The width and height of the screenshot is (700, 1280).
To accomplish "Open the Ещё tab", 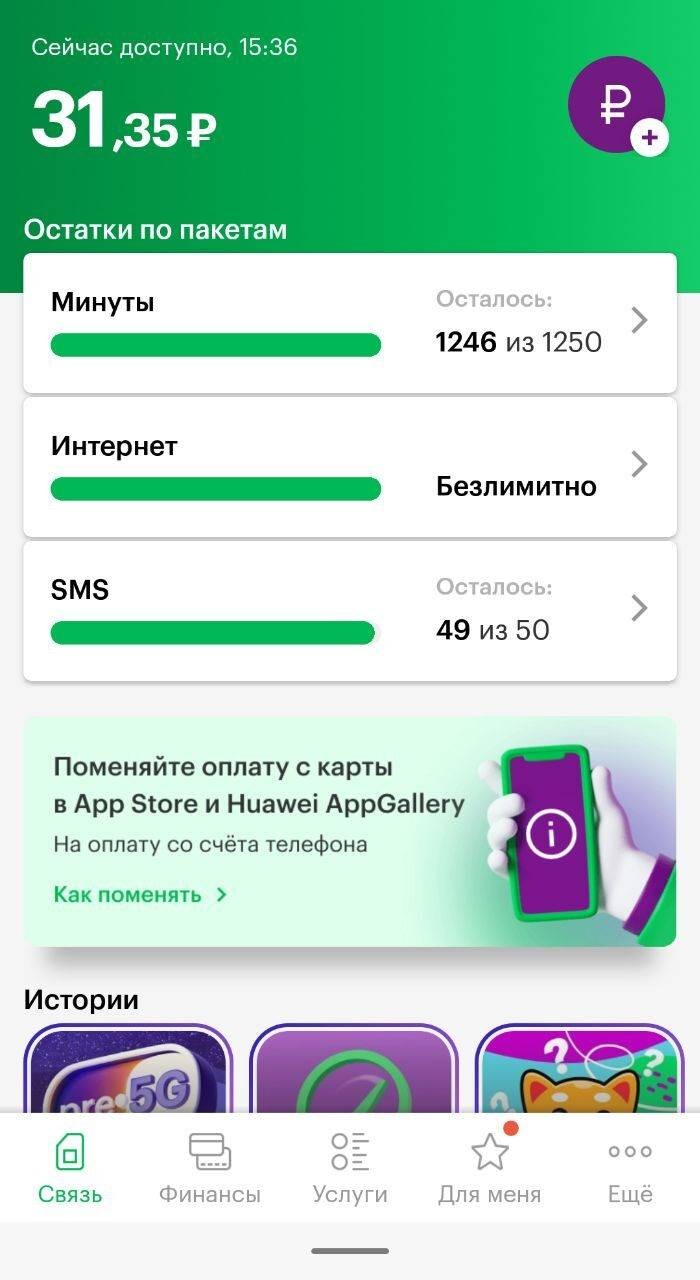I will (630, 1167).
